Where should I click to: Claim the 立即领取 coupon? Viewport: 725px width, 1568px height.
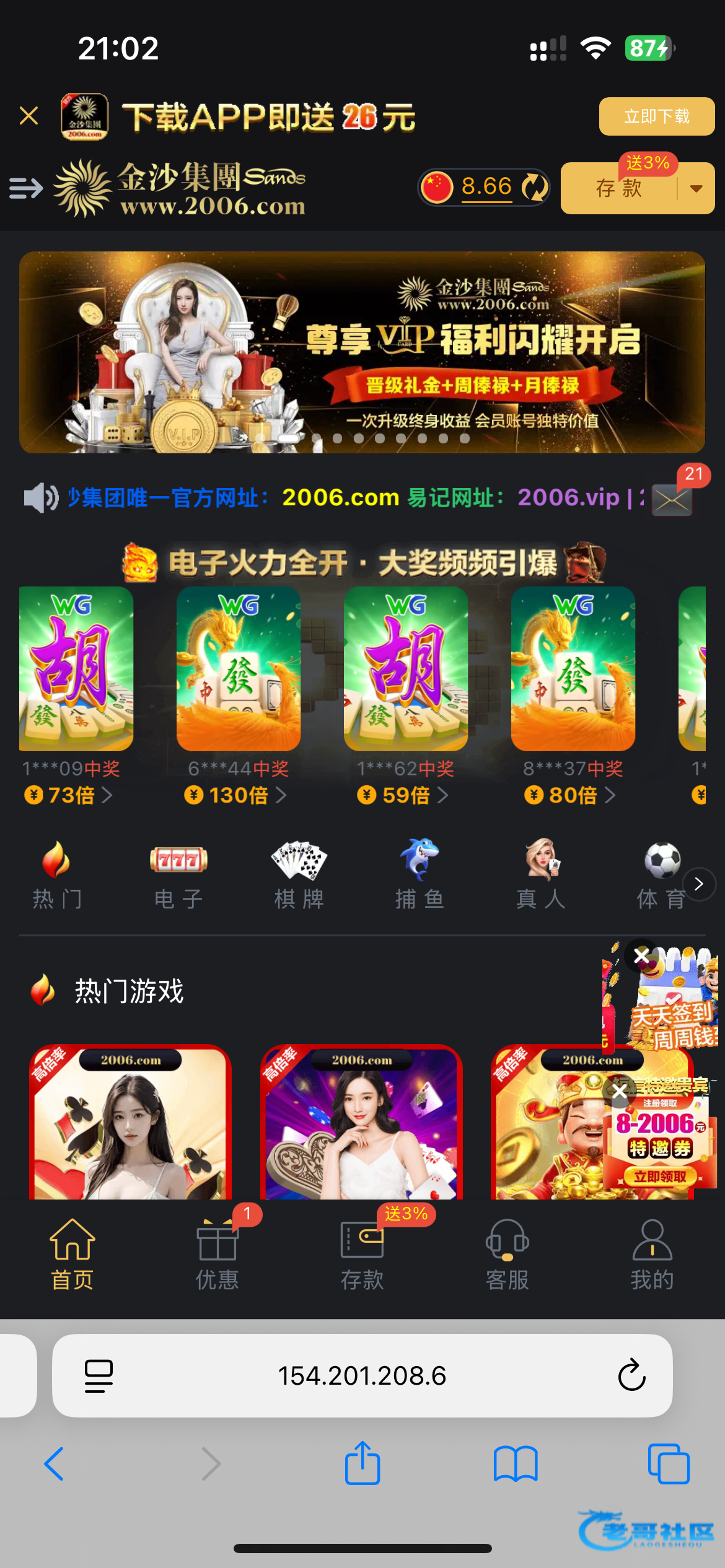coord(660,1177)
